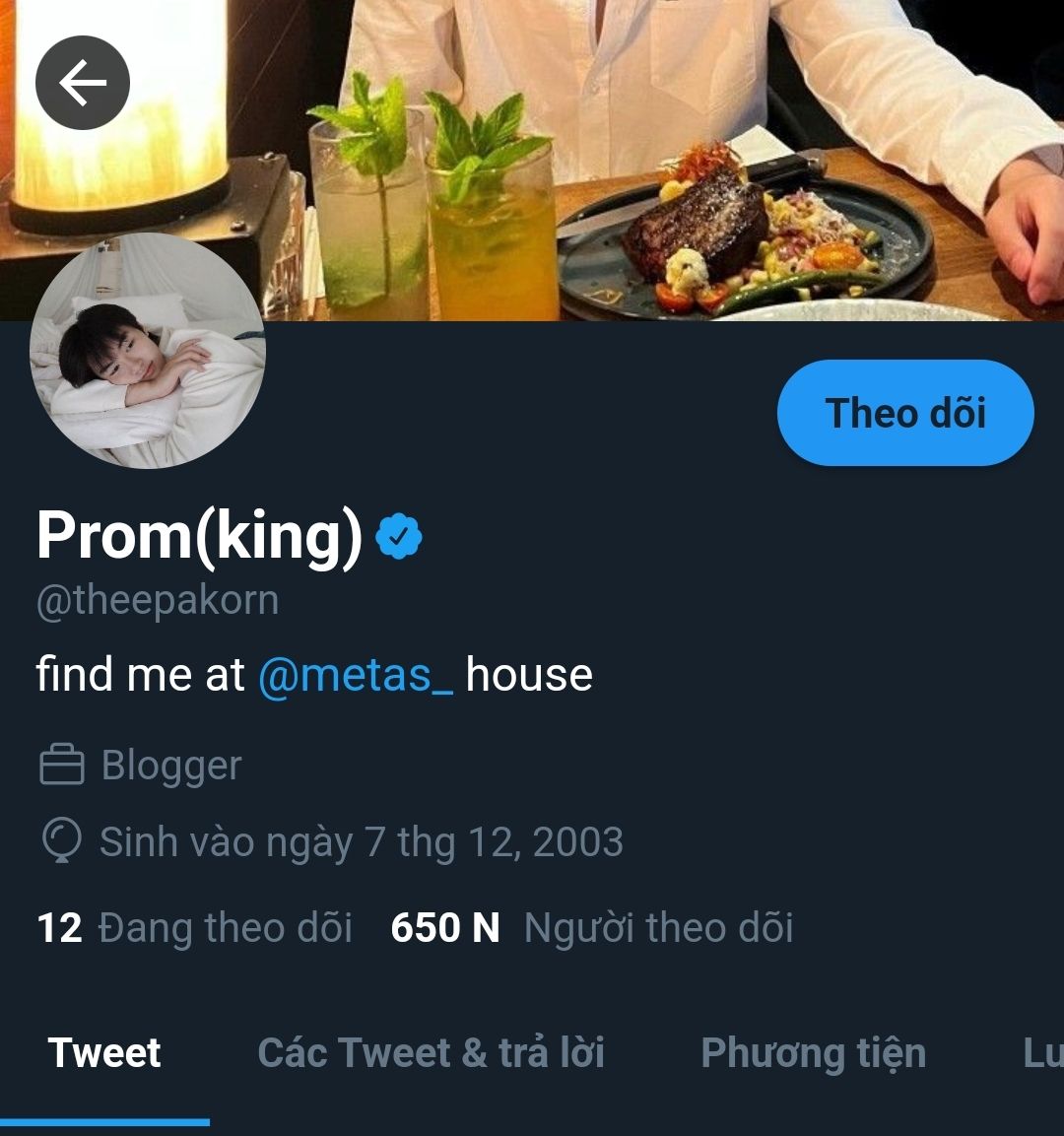
Task: Open the Người theo dõi followers list
Action: [x=592, y=928]
